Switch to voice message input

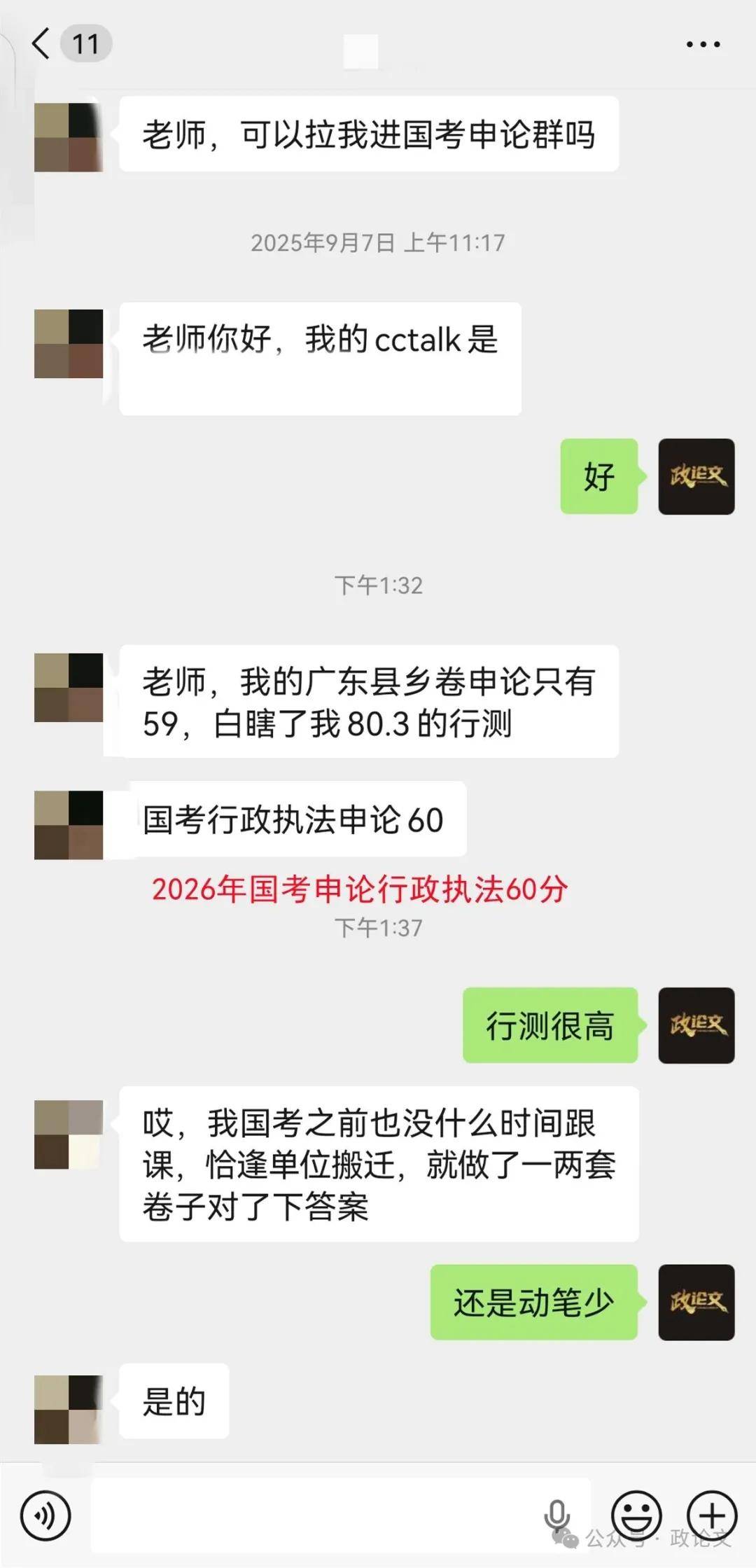coord(45,1515)
